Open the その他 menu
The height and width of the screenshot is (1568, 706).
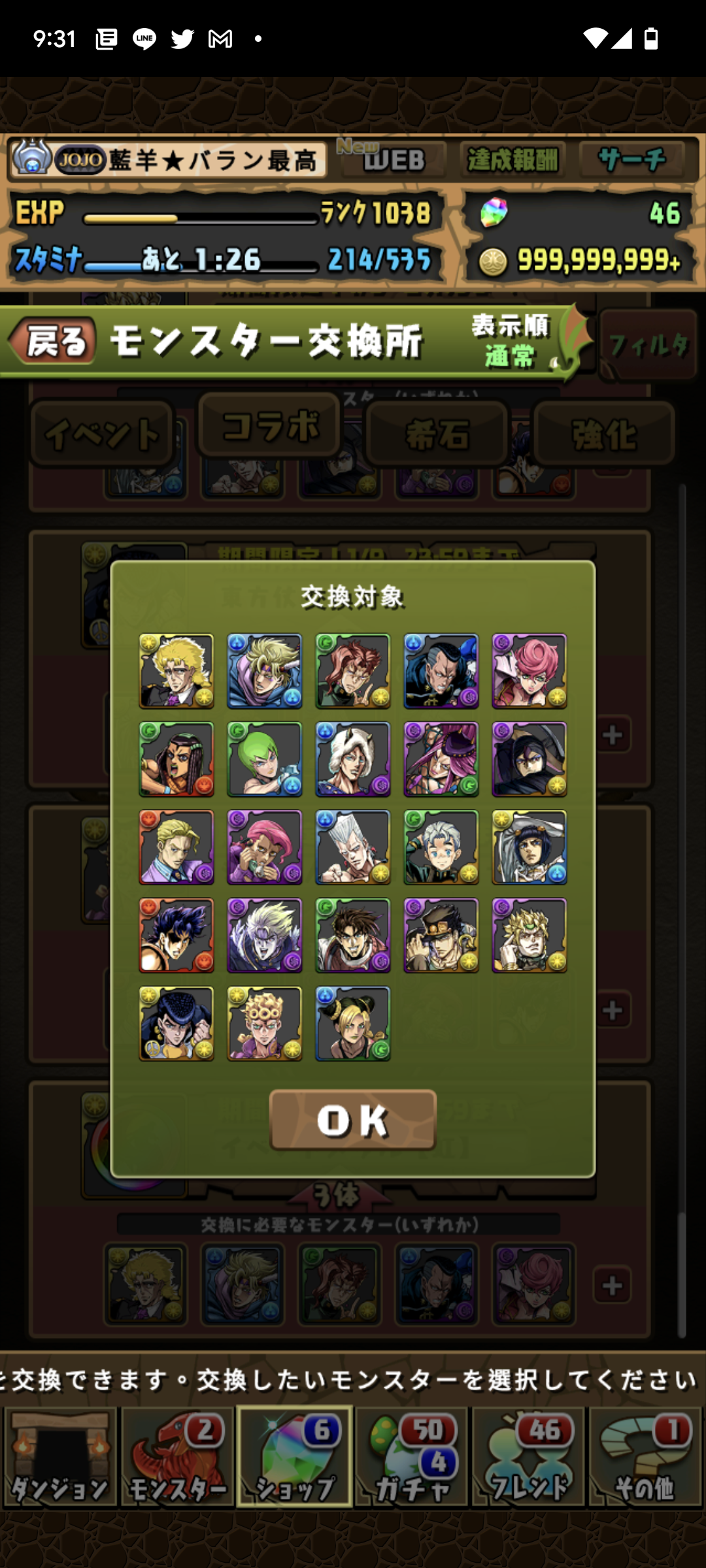[646, 1457]
